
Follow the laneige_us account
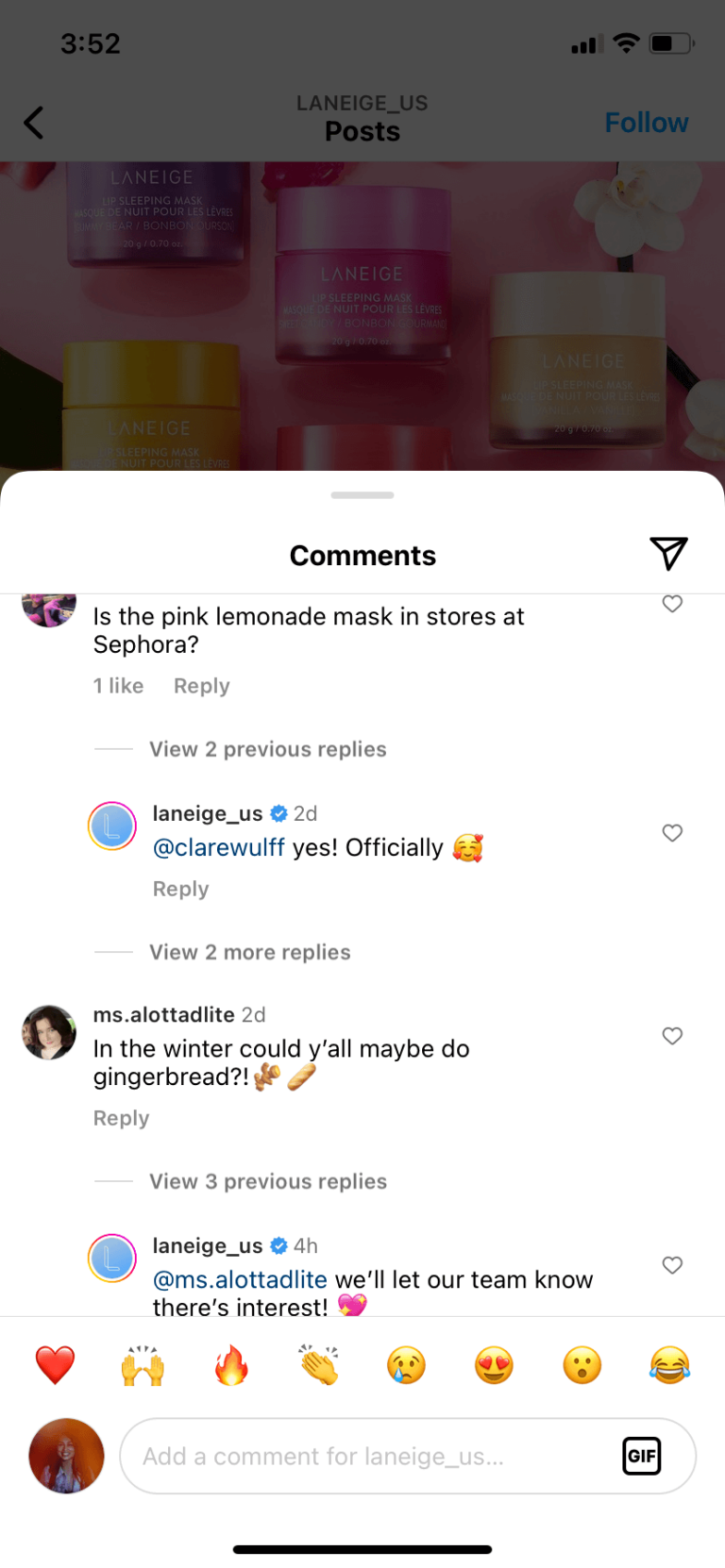[x=646, y=123]
